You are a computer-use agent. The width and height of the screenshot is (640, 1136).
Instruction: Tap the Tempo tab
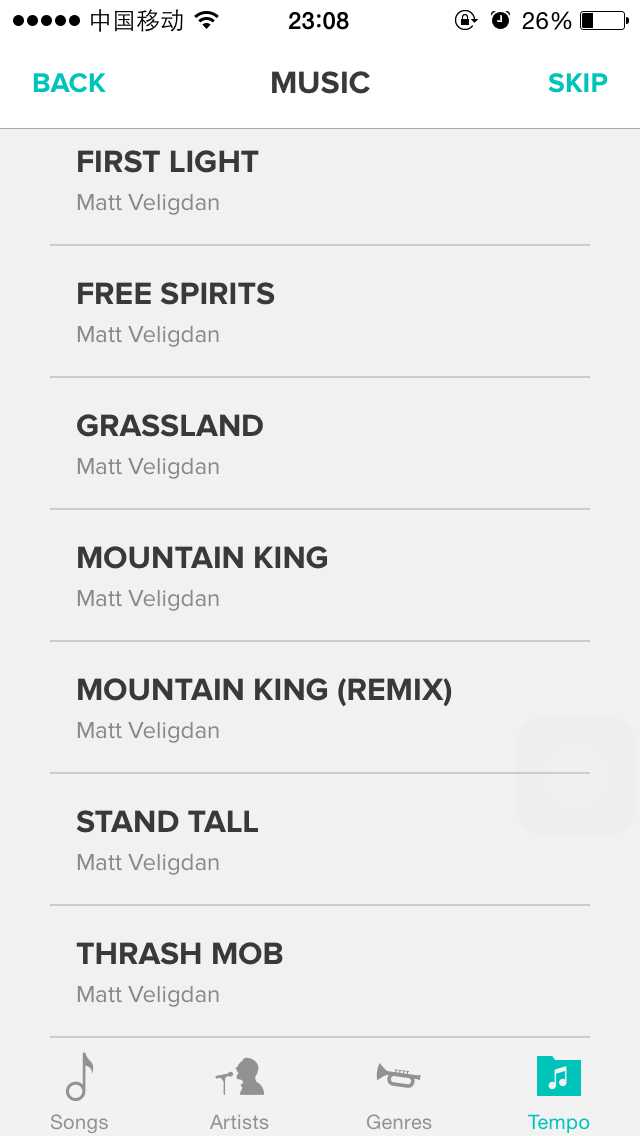559,1092
